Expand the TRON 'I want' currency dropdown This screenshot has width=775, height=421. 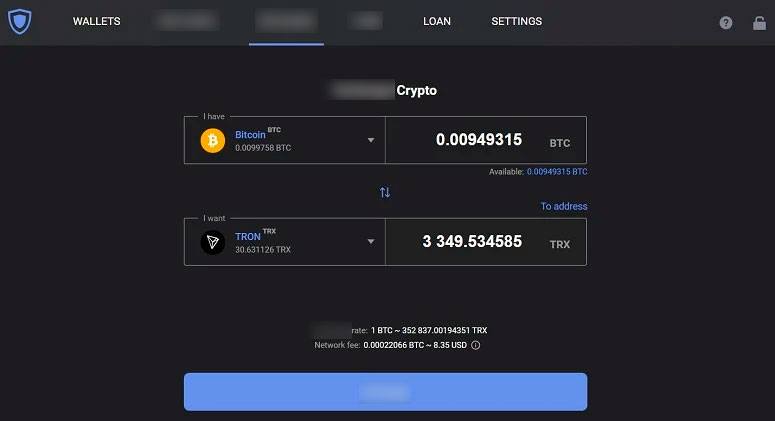point(370,241)
